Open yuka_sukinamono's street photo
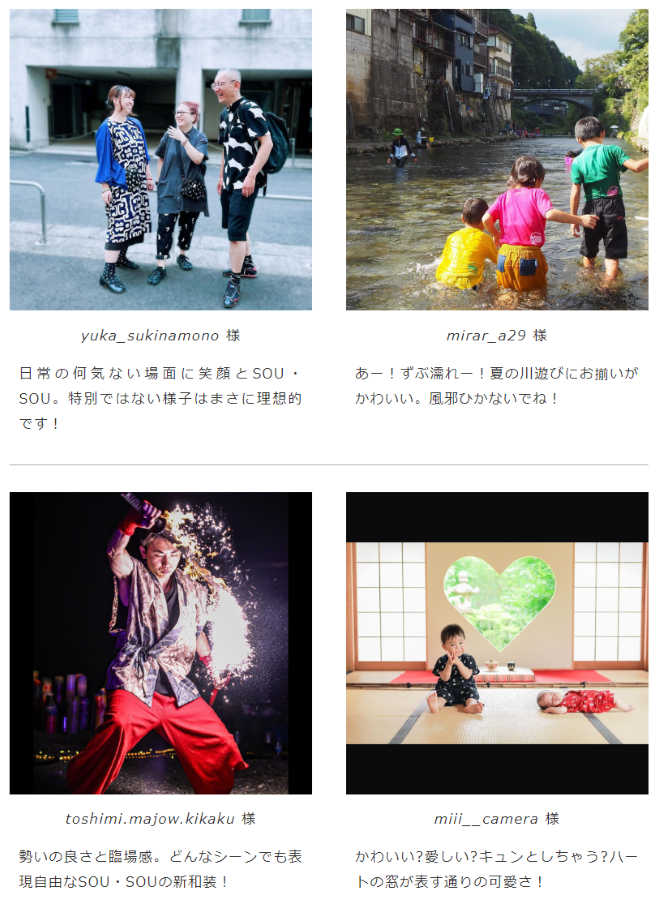This screenshot has width=660, height=913. tap(160, 160)
